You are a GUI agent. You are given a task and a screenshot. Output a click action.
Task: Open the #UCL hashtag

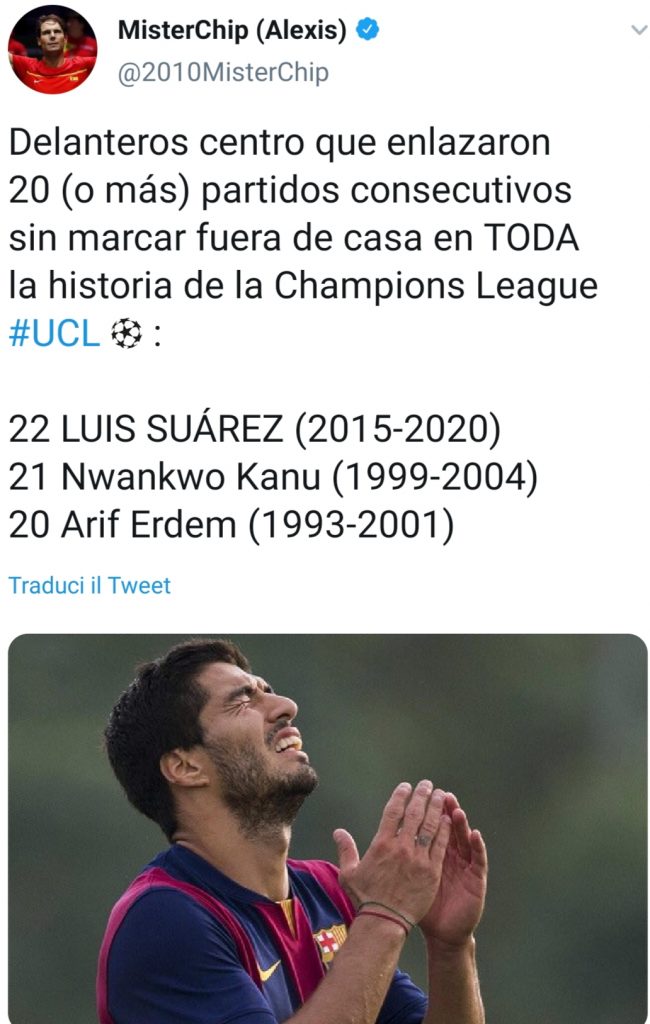pyautogui.click(x=54, y=334)
